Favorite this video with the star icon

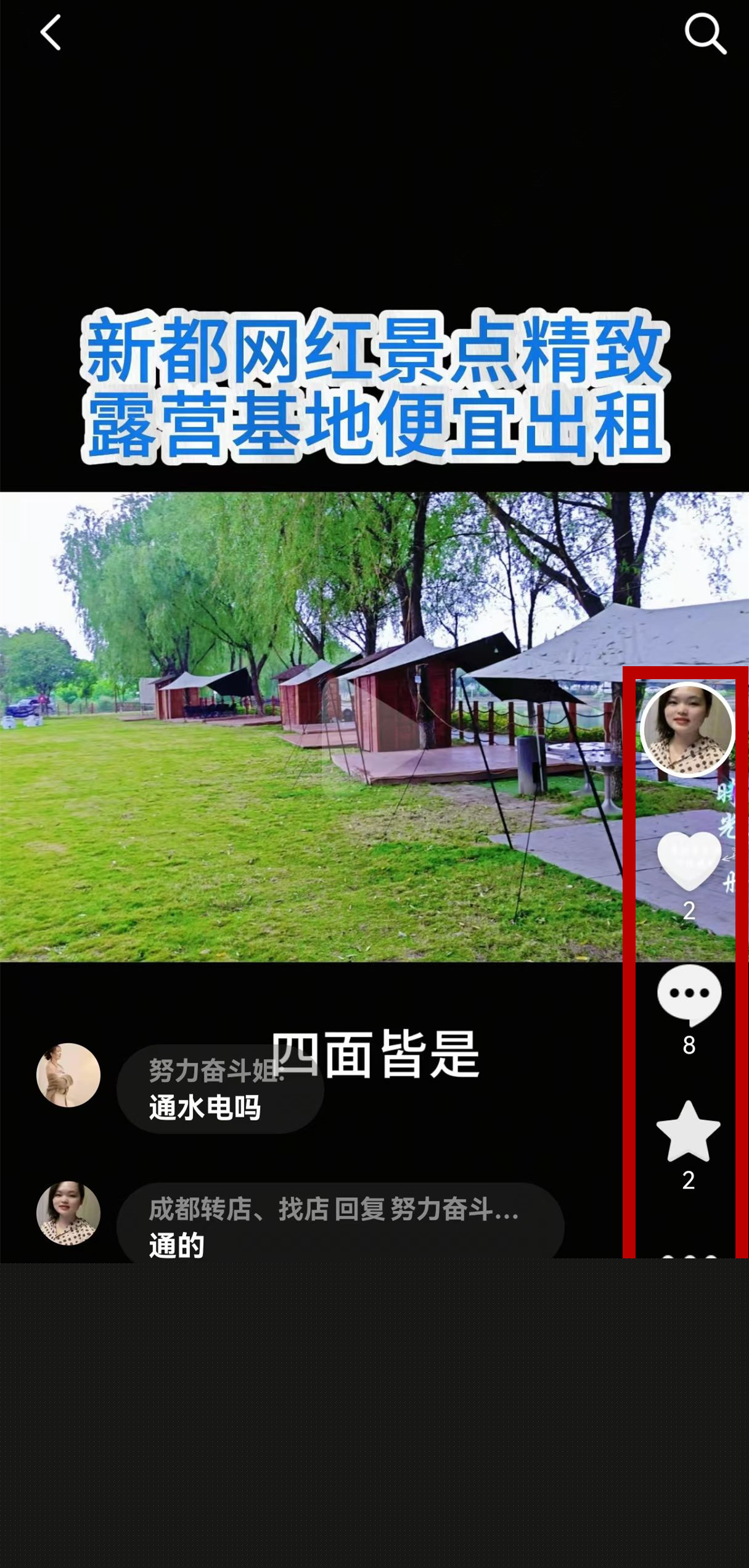pyautogui.click(x=688, y=1132)
